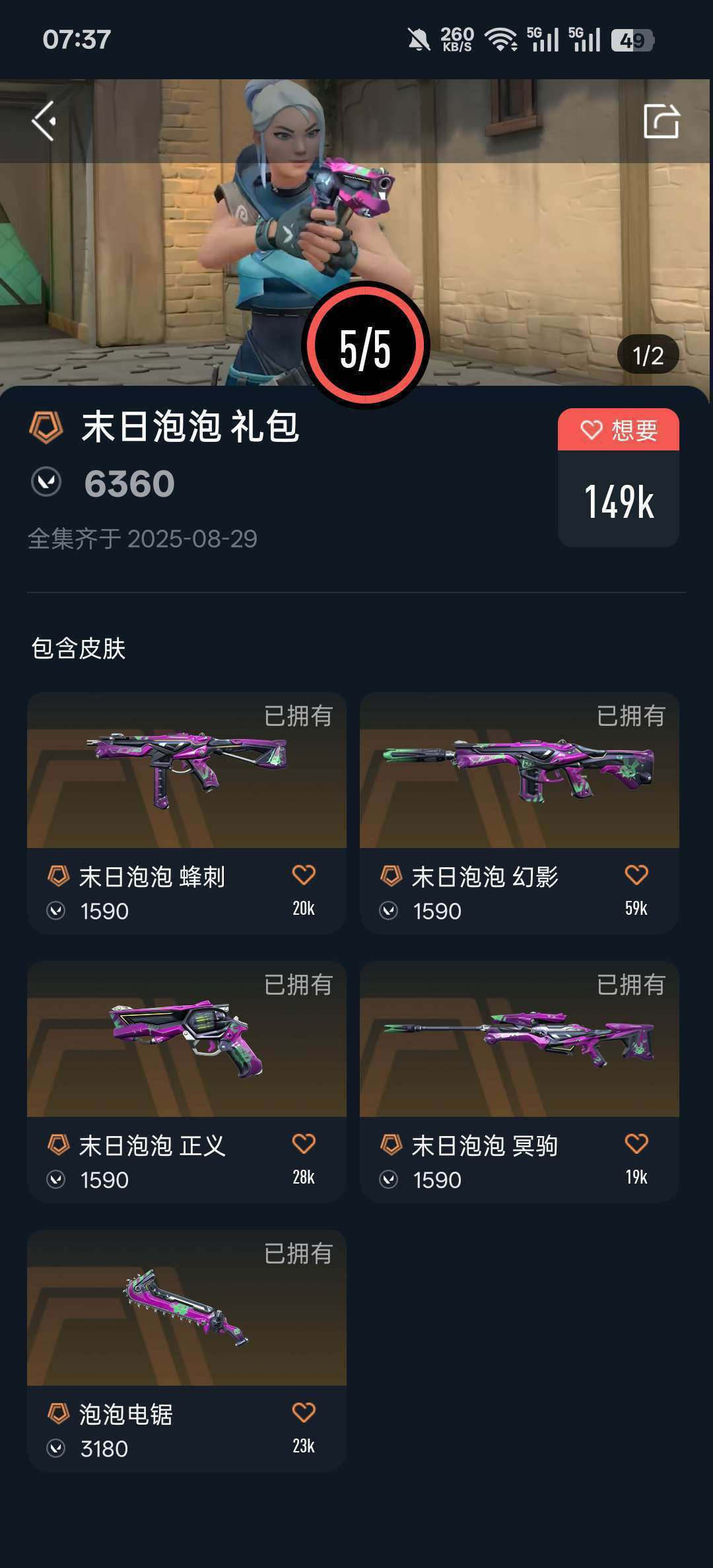Like the 末日泡泡 幻影 skin with its heart
This screenshot has height=1568, width=713.
(x=636, y=875)
